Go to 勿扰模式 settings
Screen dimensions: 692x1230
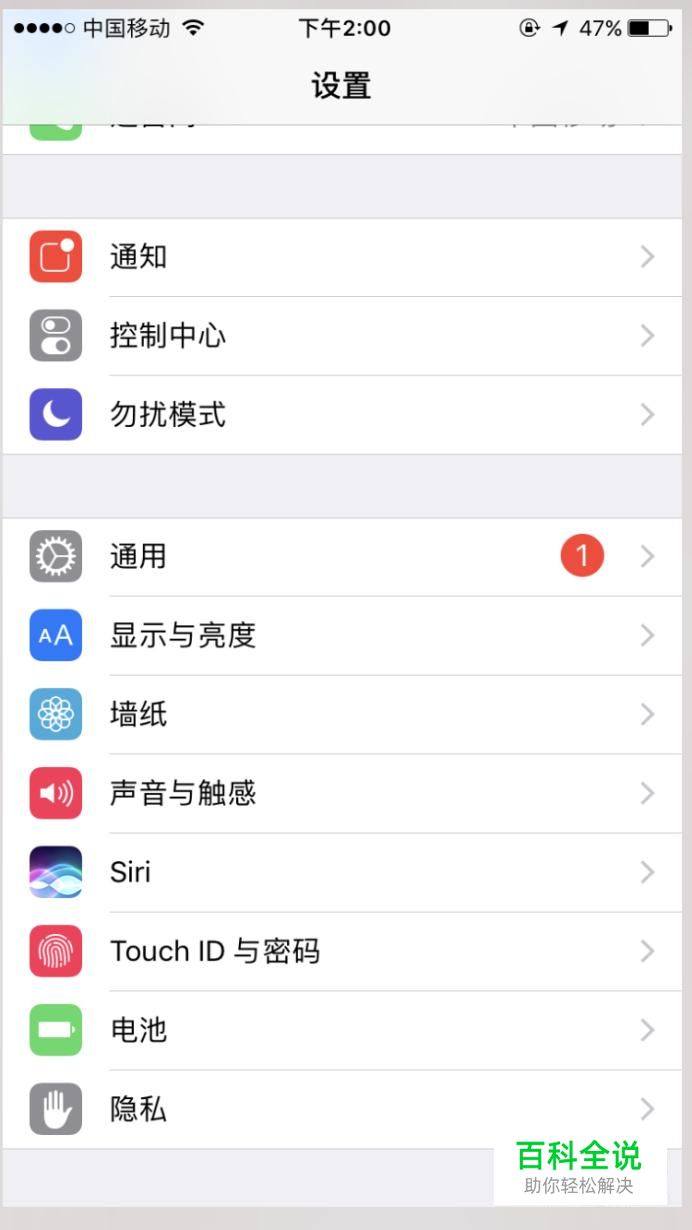[x=342, y=415]
